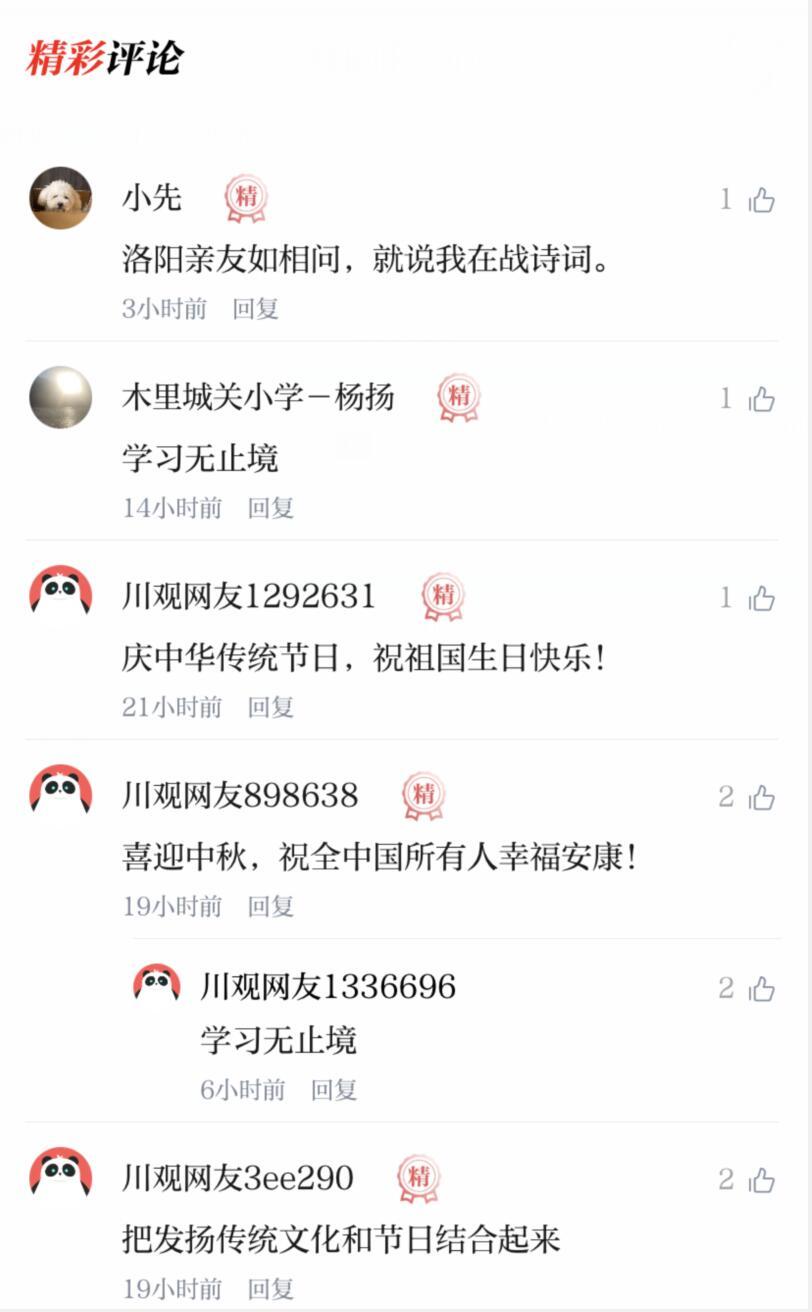Like 木里城关小学-杨扬's comment
This screenshot has width=812, height=1312.
(762, 399)
